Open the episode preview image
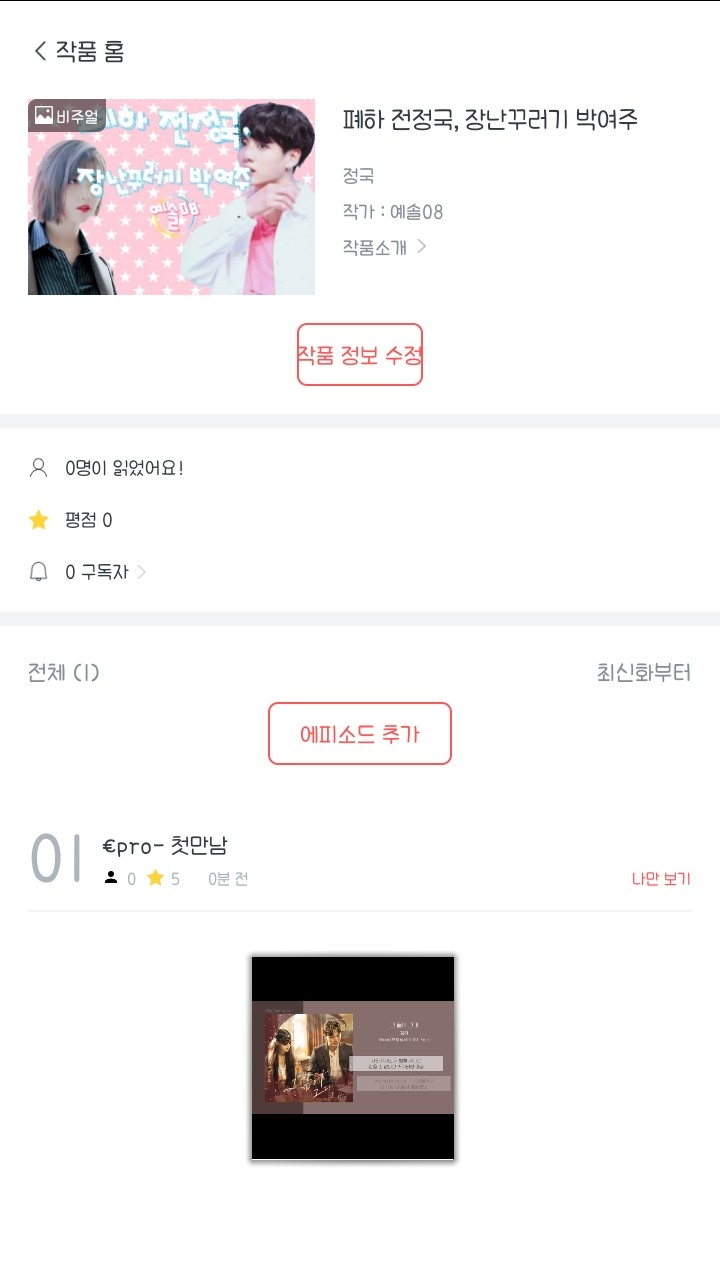 coord(353,1058)
